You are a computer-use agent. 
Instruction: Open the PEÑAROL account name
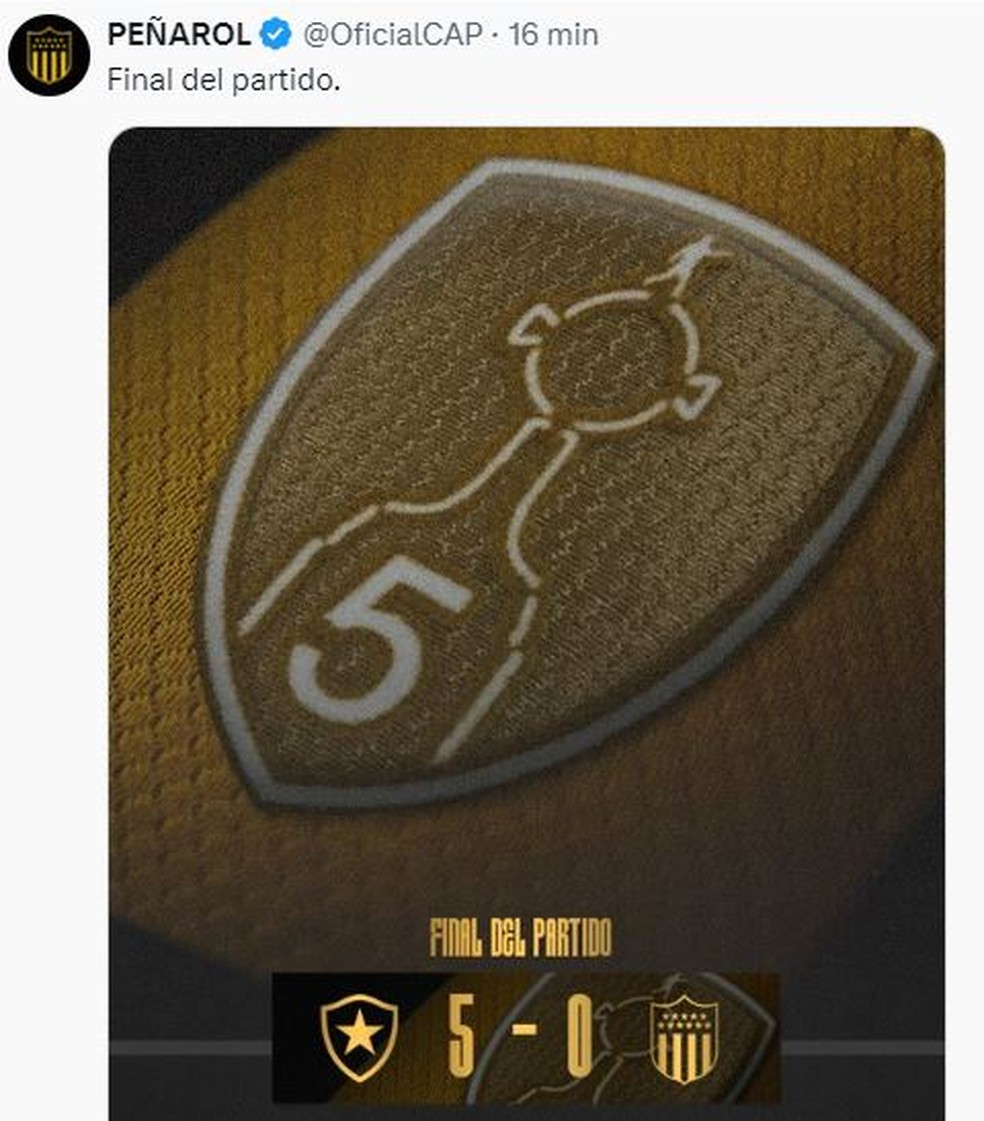178,35
